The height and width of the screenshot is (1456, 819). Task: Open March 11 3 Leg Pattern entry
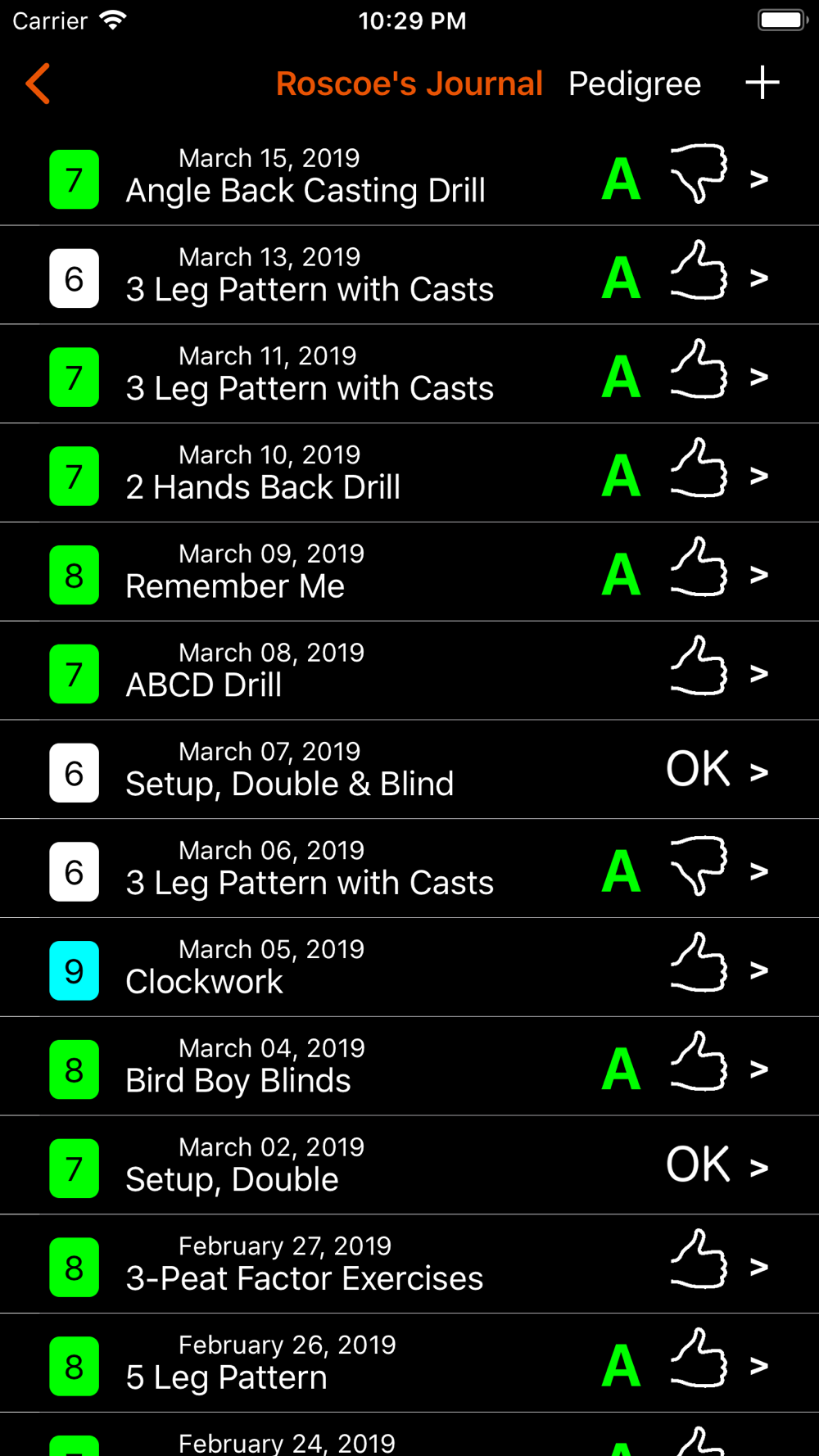pyautogui.click(x=409, y=375)
